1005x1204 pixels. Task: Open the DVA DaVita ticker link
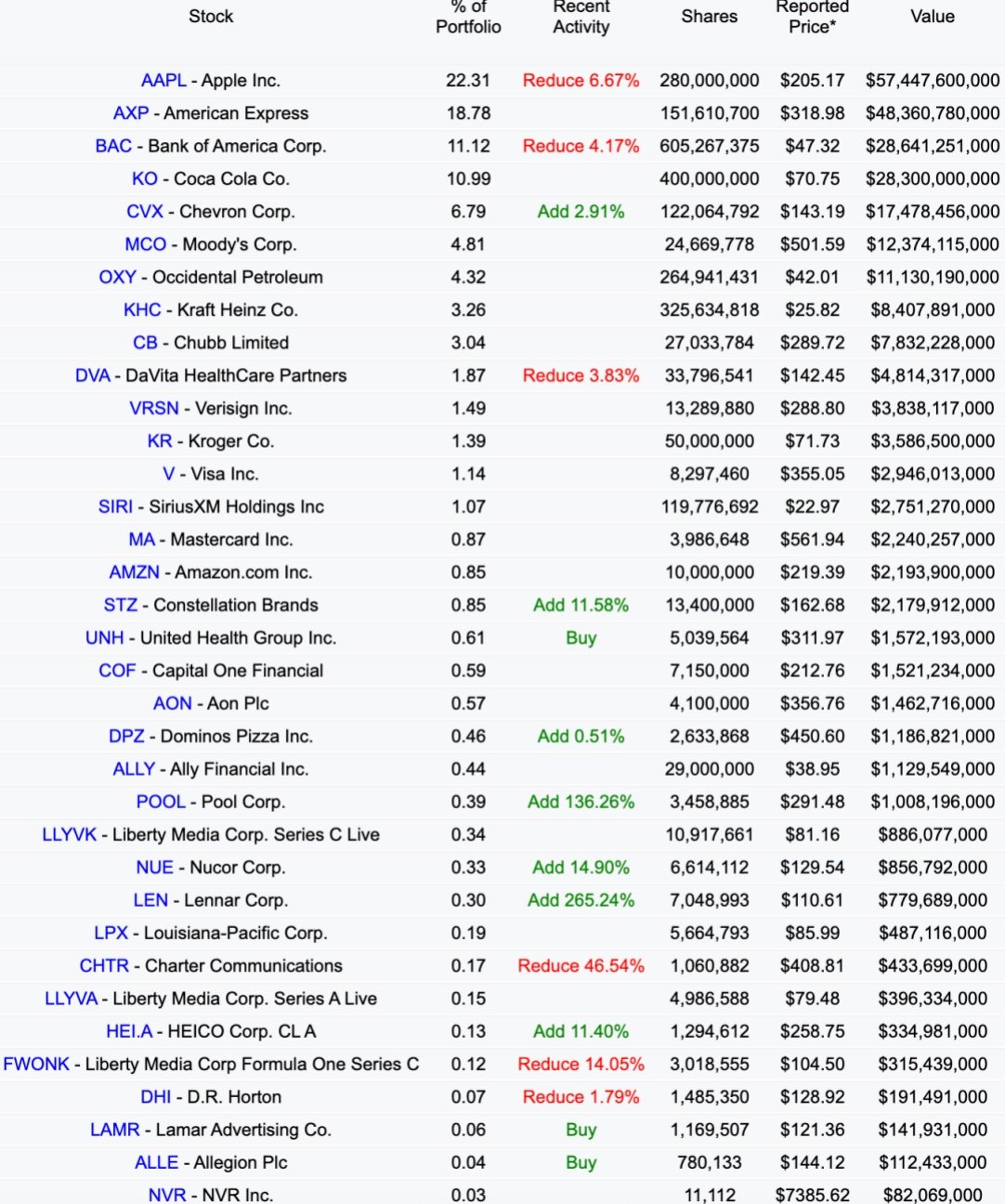[93, 375]
